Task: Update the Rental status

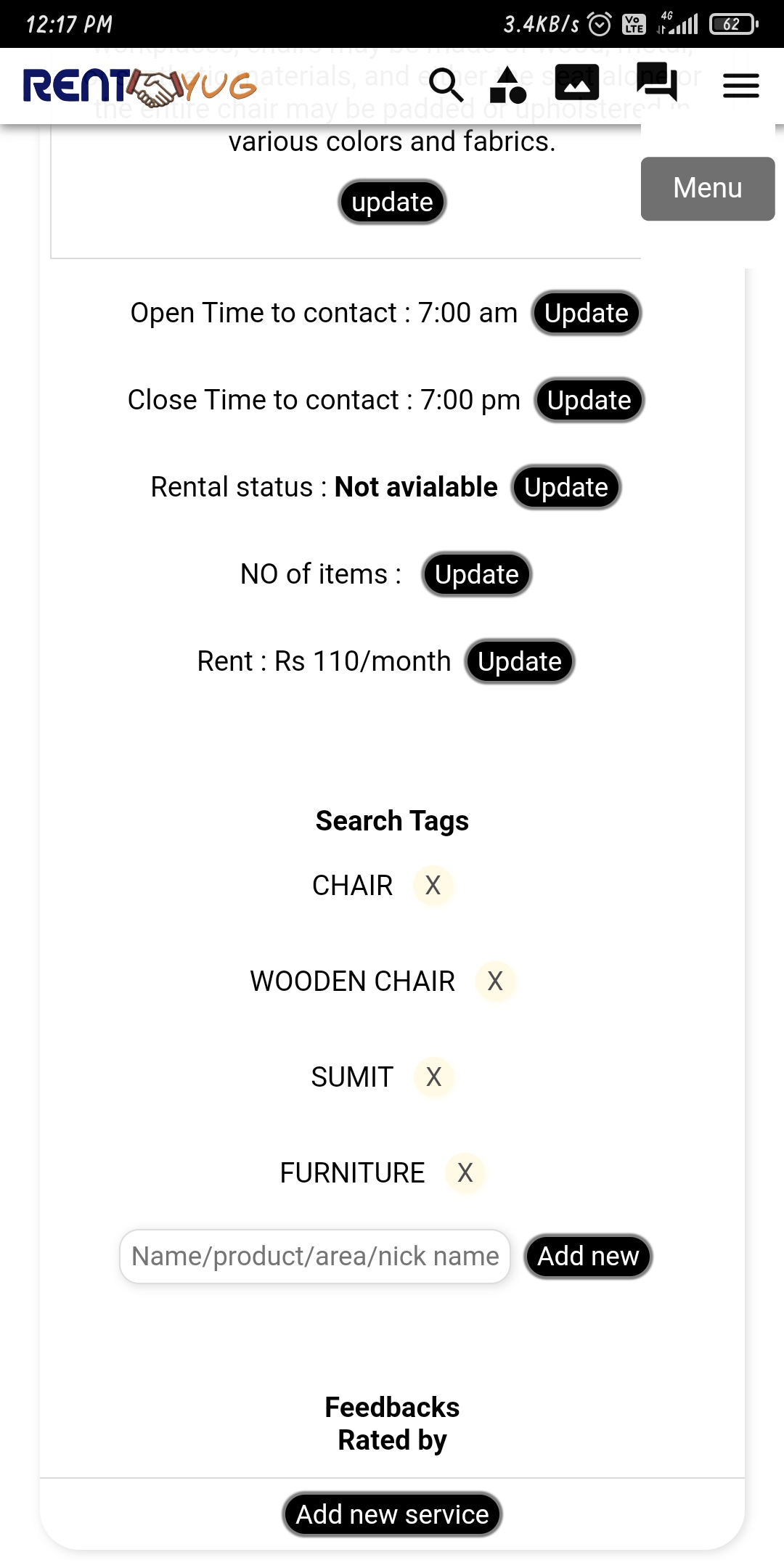Action: (x=565, y=487)
